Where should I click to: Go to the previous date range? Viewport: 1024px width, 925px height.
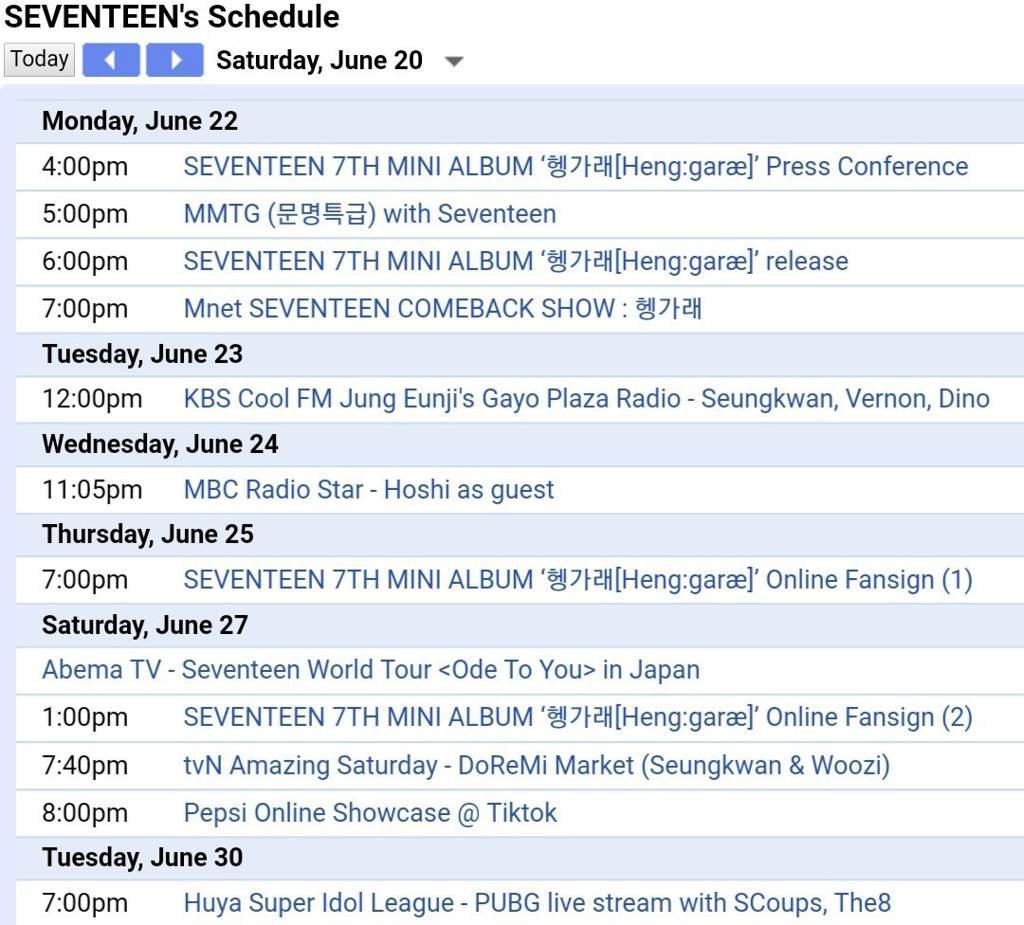coord(111,60)
